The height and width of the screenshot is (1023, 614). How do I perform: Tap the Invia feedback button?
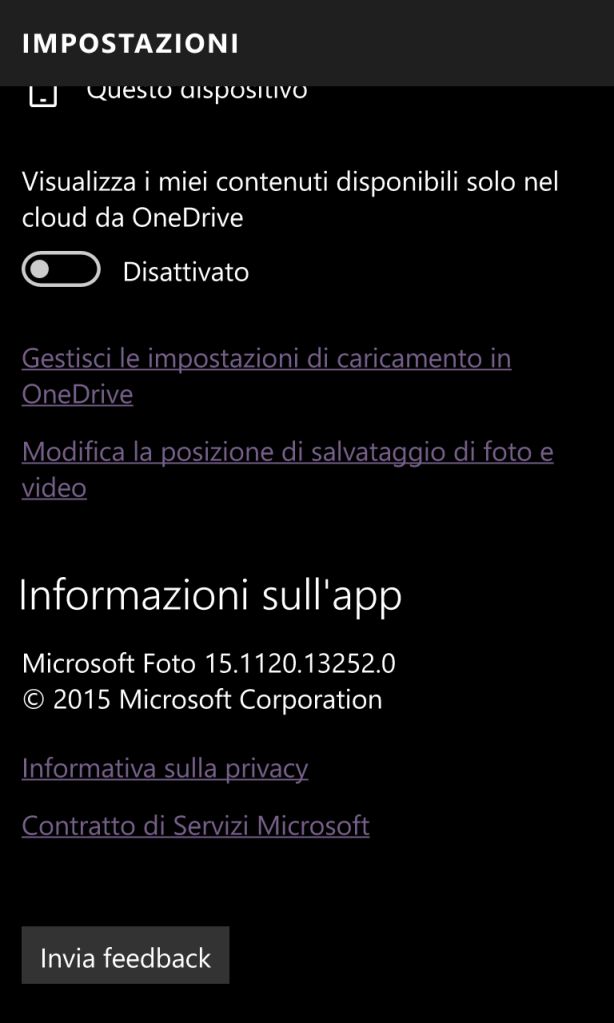(125, 956)
